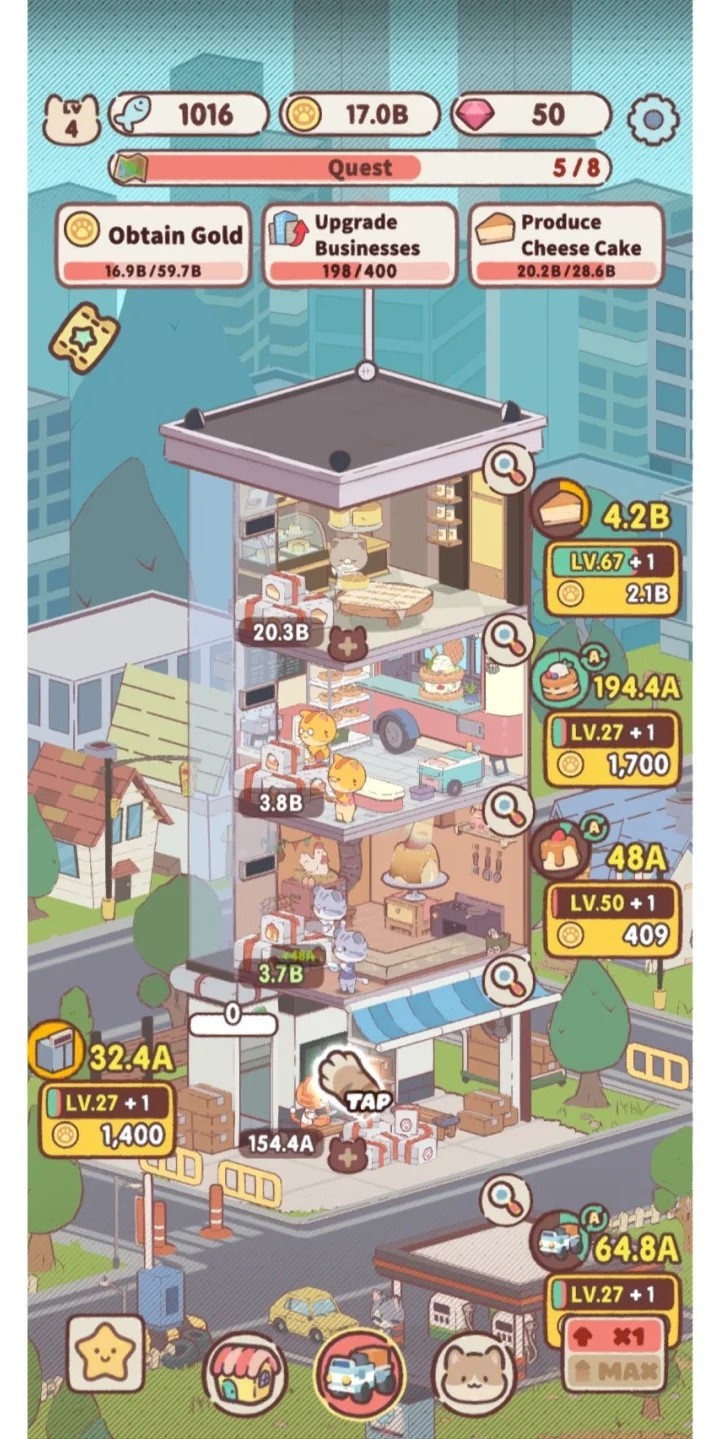Collect the 3.8B floor earnings
The width and height of the screenshot is (720, 1439).
[x=273, y=801]
